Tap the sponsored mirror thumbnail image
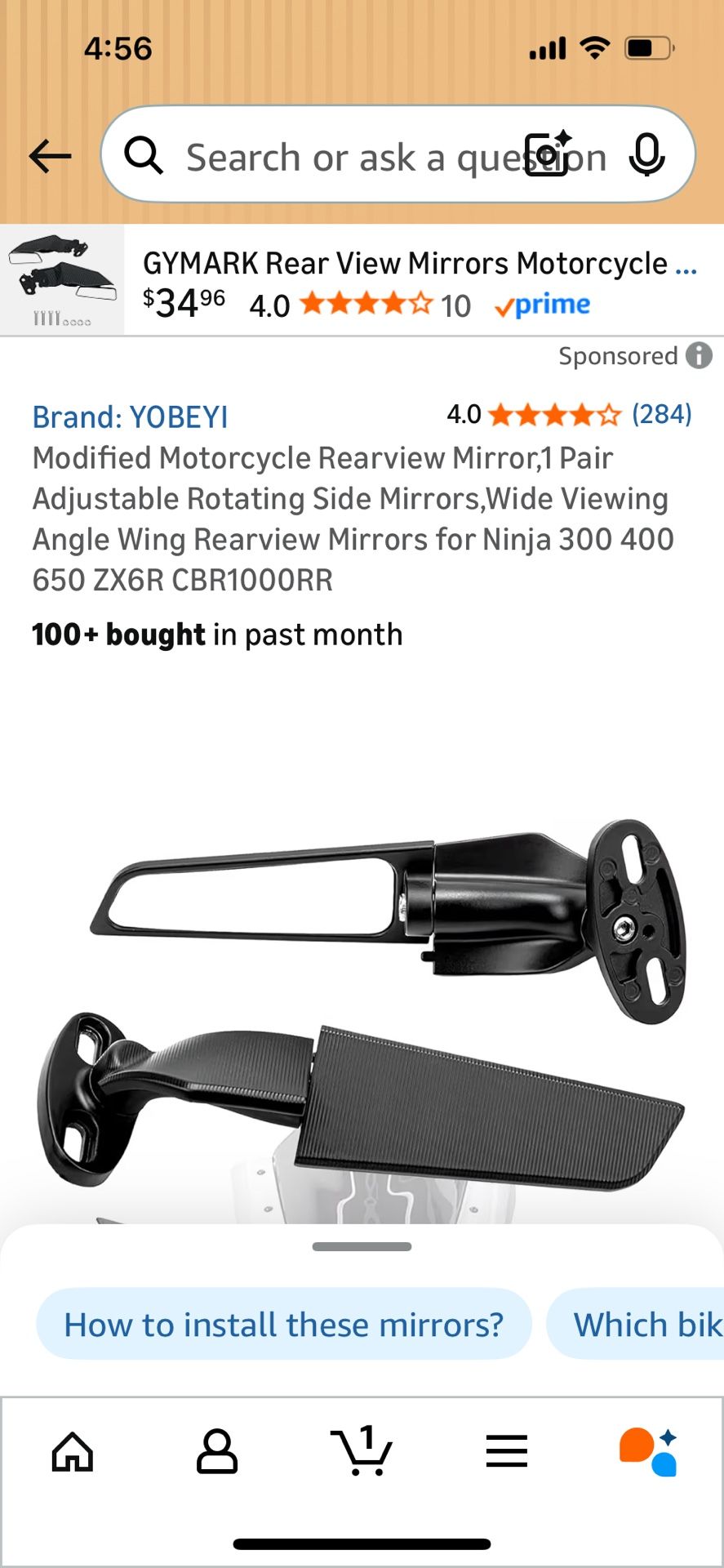724x1568 pixels. coord(64,280)
